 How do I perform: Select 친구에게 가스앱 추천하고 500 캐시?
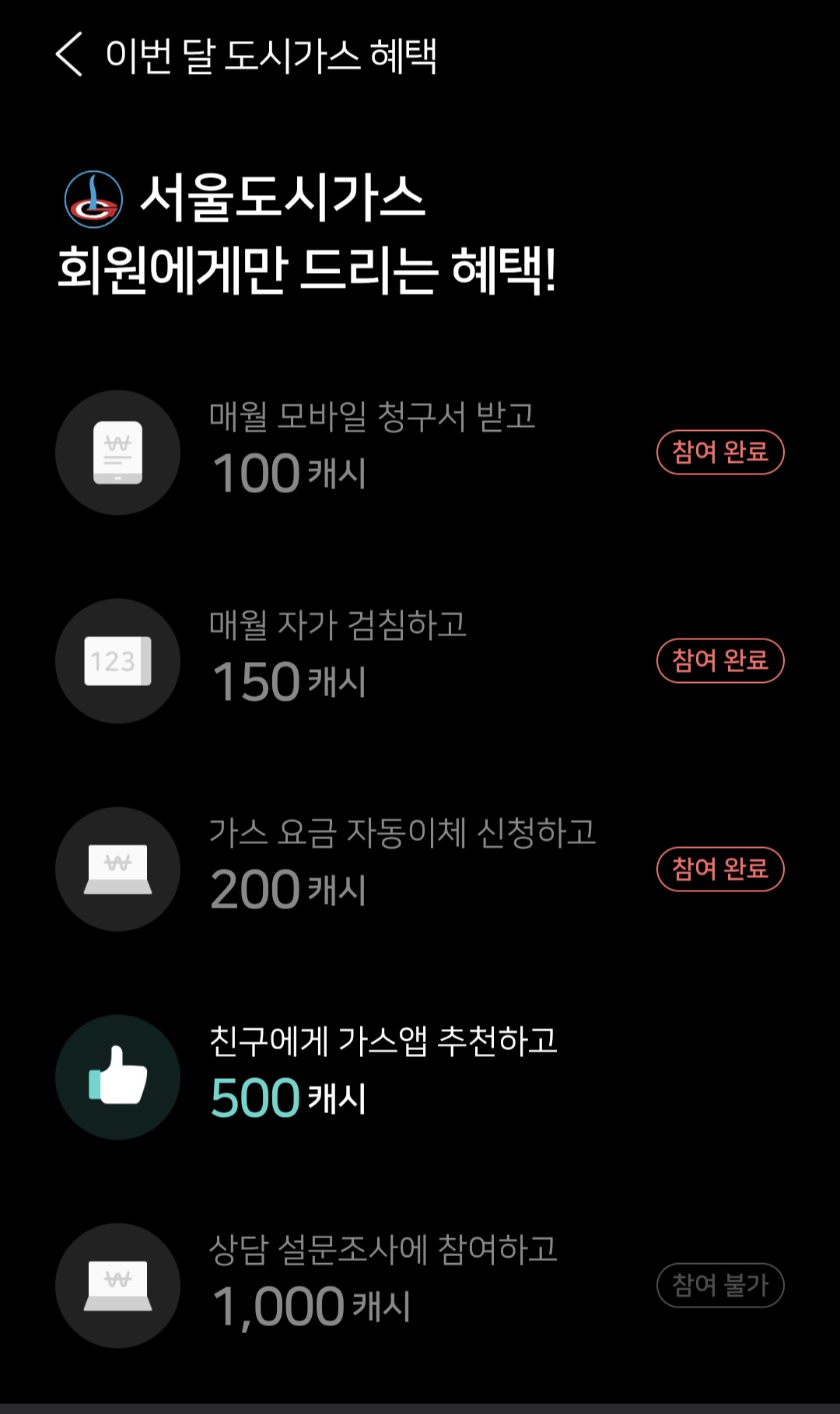[x=383, y=1076]
